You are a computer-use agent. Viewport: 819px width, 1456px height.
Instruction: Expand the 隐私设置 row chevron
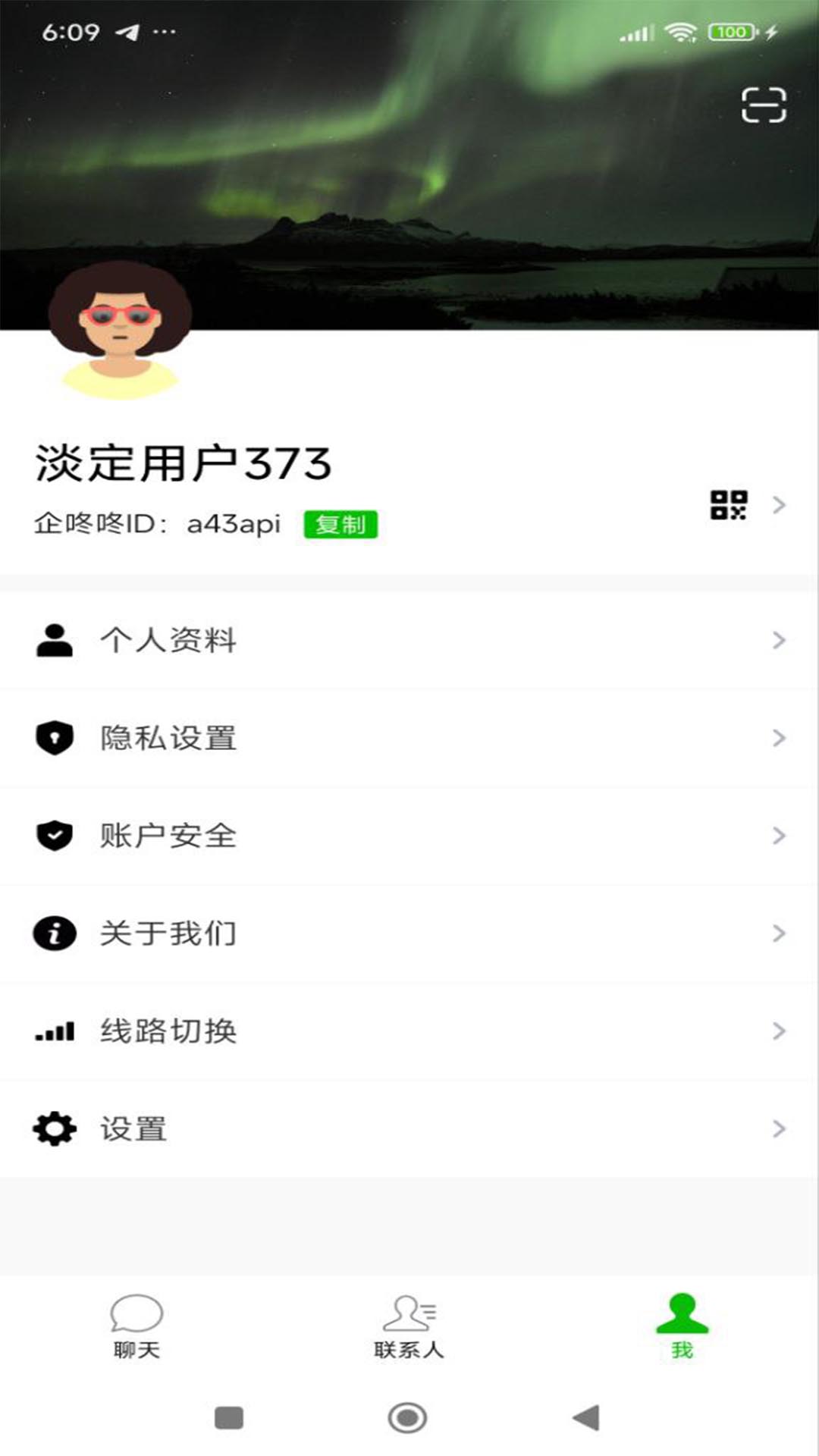pos(779,738)
